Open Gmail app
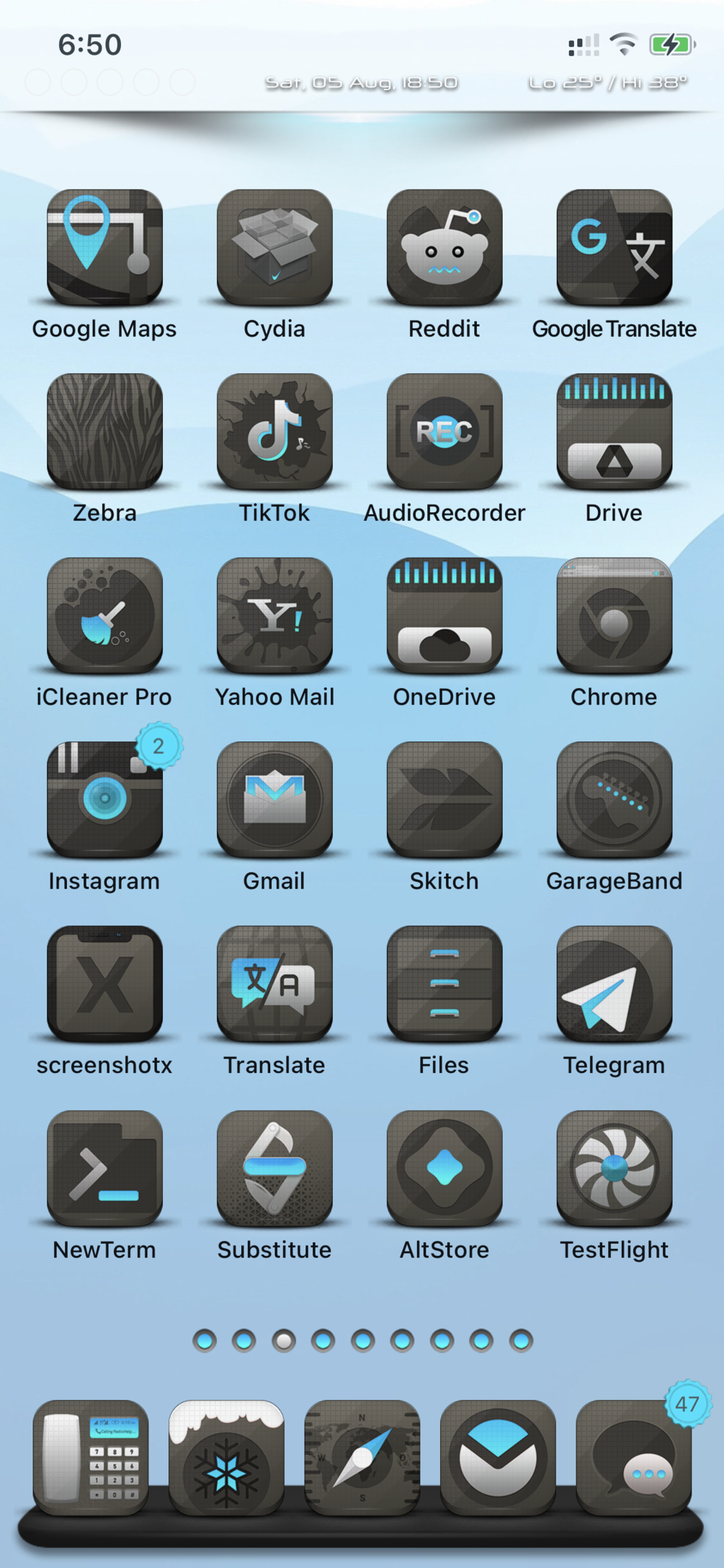 tap(274, 799)
